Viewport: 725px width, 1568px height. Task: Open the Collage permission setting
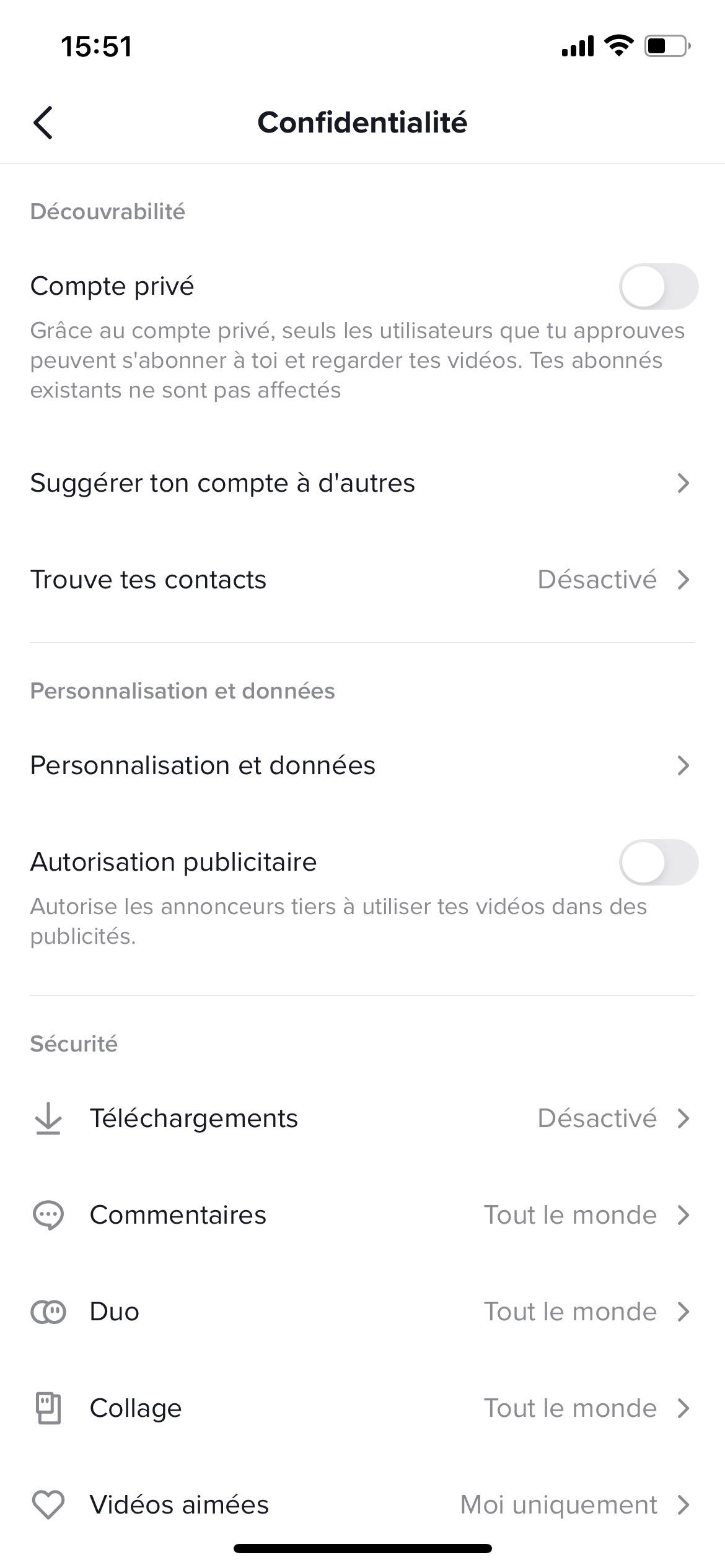tap(362, 1408)
